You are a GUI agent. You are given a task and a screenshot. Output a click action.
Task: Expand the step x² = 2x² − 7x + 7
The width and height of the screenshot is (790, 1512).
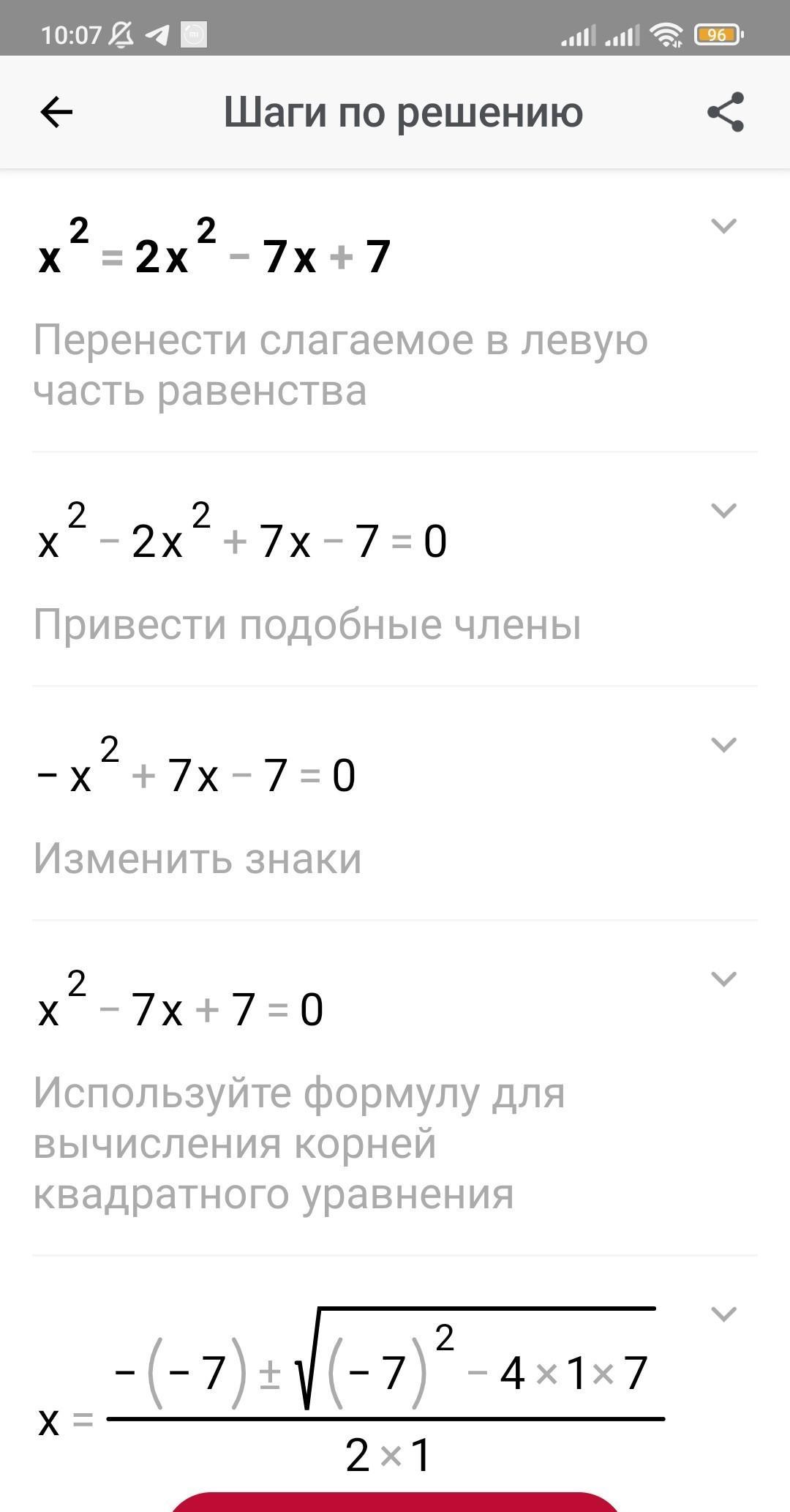[x=723, y=226]
